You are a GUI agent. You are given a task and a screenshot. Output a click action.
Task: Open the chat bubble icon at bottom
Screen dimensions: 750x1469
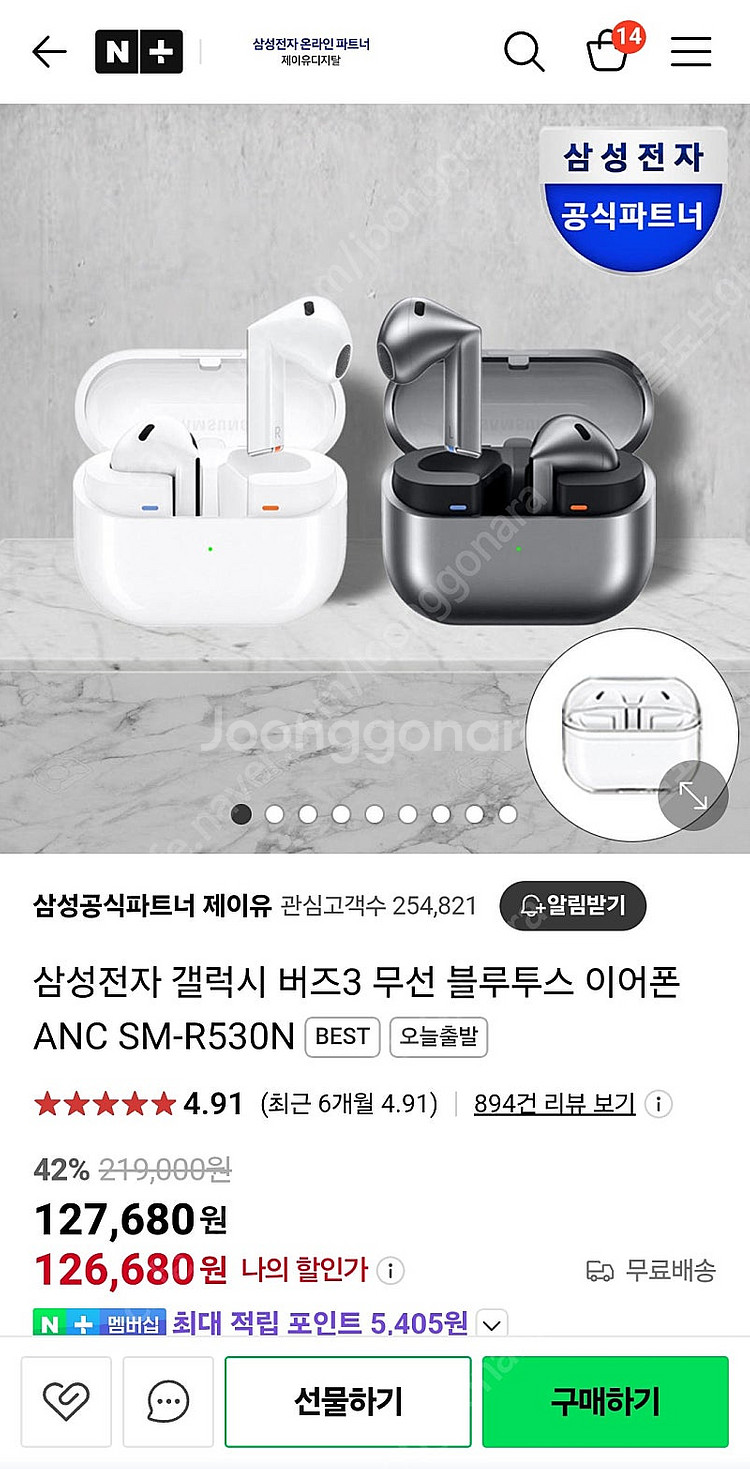(168, 1402)
